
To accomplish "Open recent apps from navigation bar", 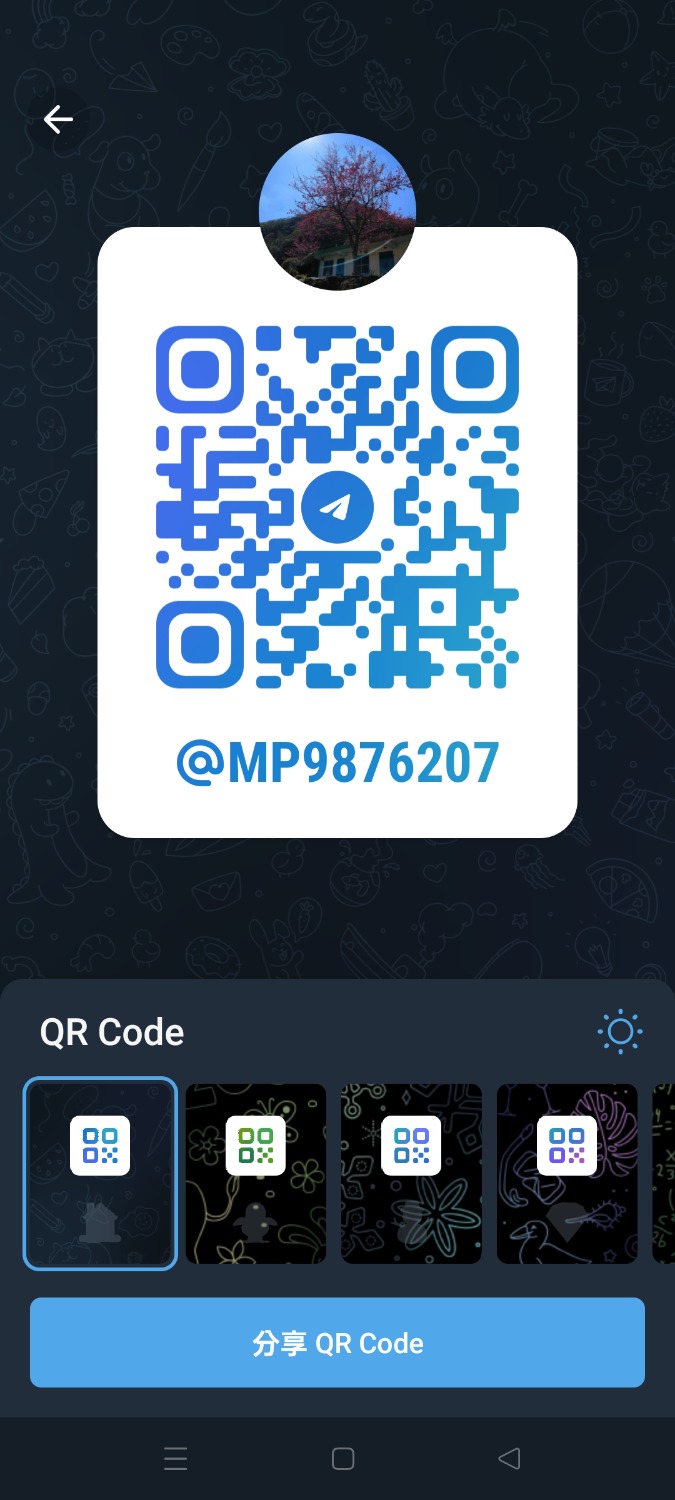I will [176, 1459].
